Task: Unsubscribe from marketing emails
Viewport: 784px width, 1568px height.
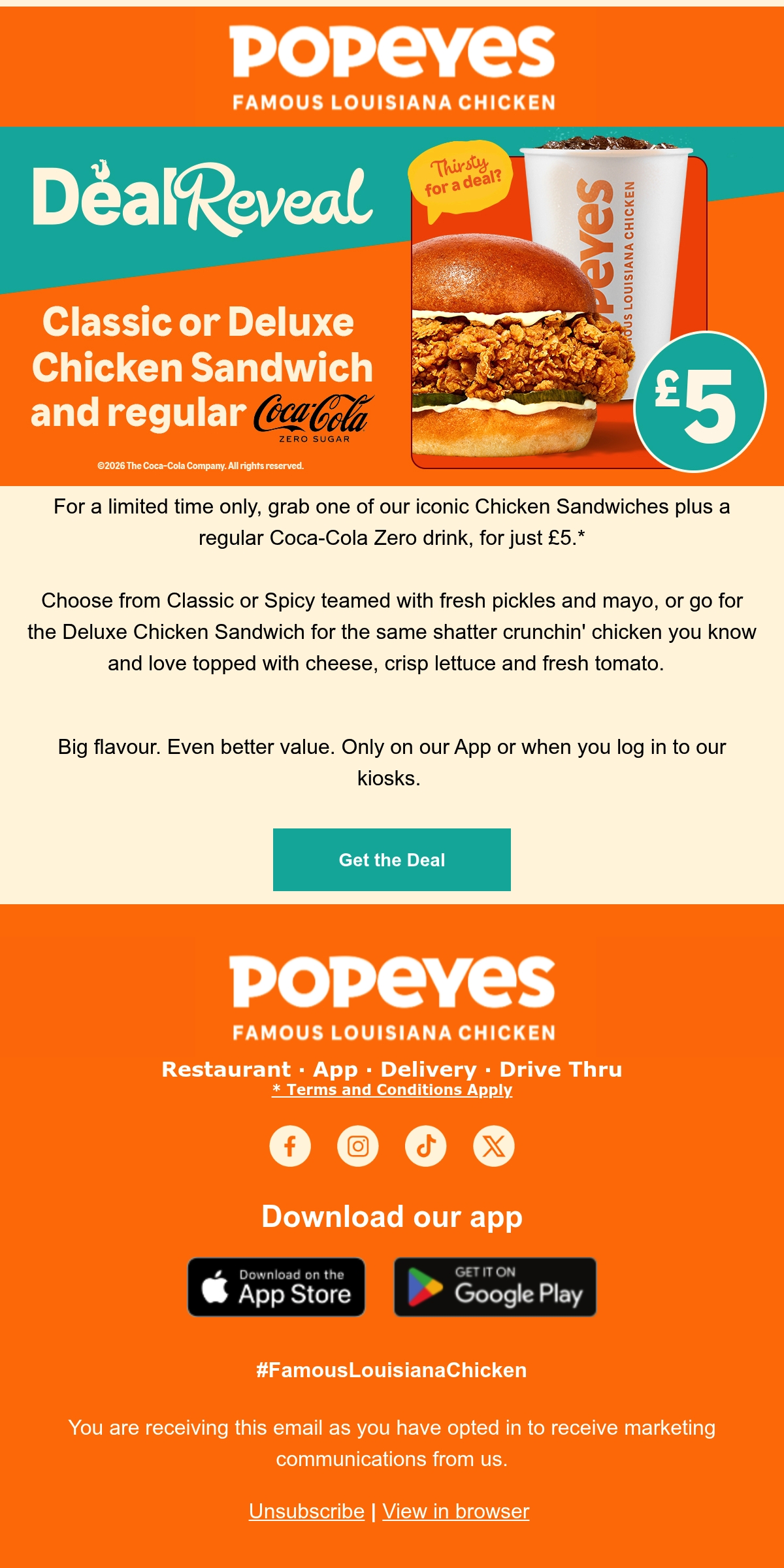Action: tap(306, 1511)
